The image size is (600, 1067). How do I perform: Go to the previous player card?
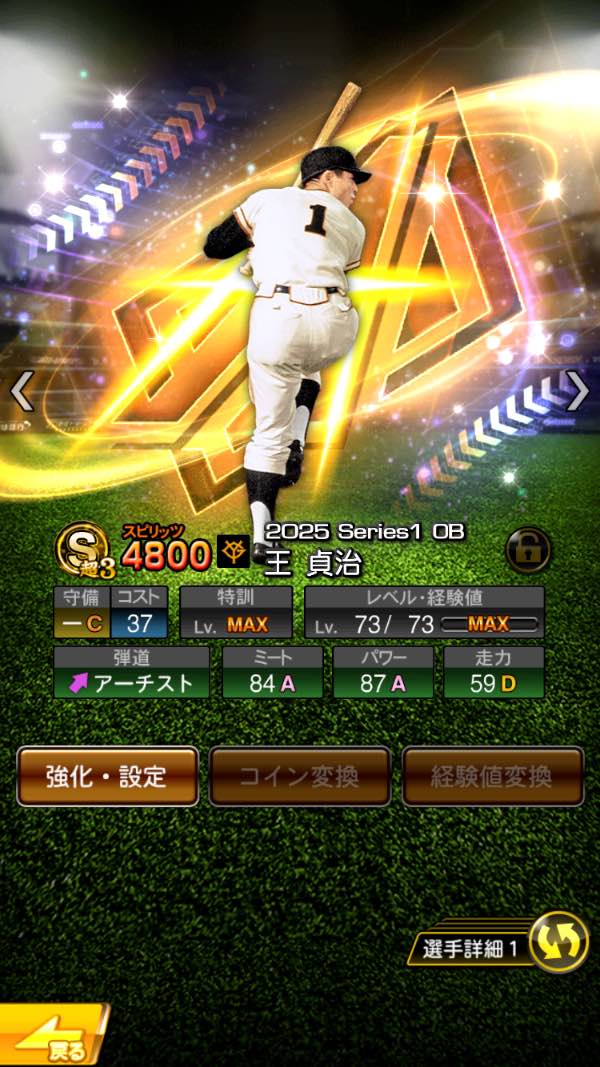pos(22,391)
